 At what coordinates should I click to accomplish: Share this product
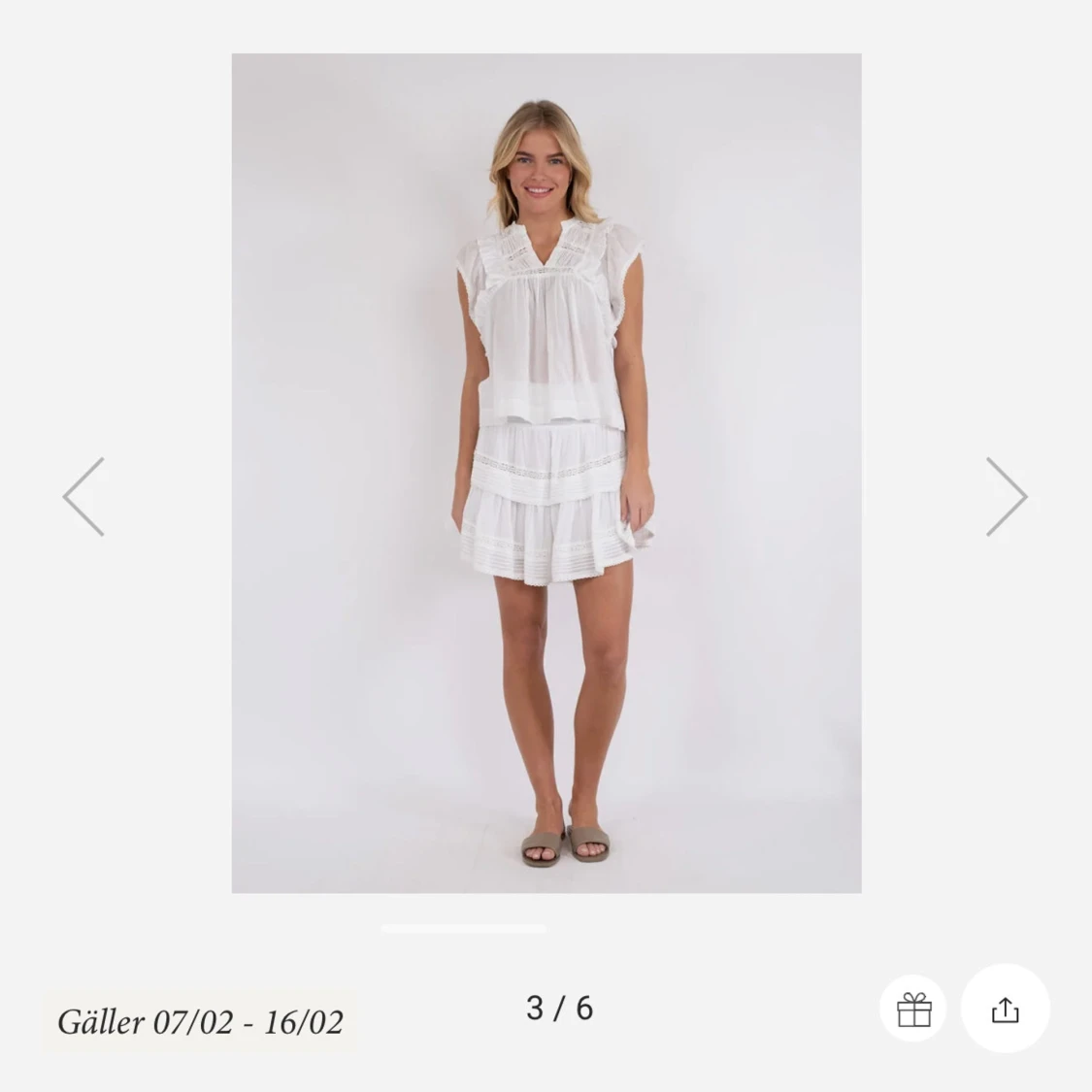pyautogui.click(x=1006, y=1009)
